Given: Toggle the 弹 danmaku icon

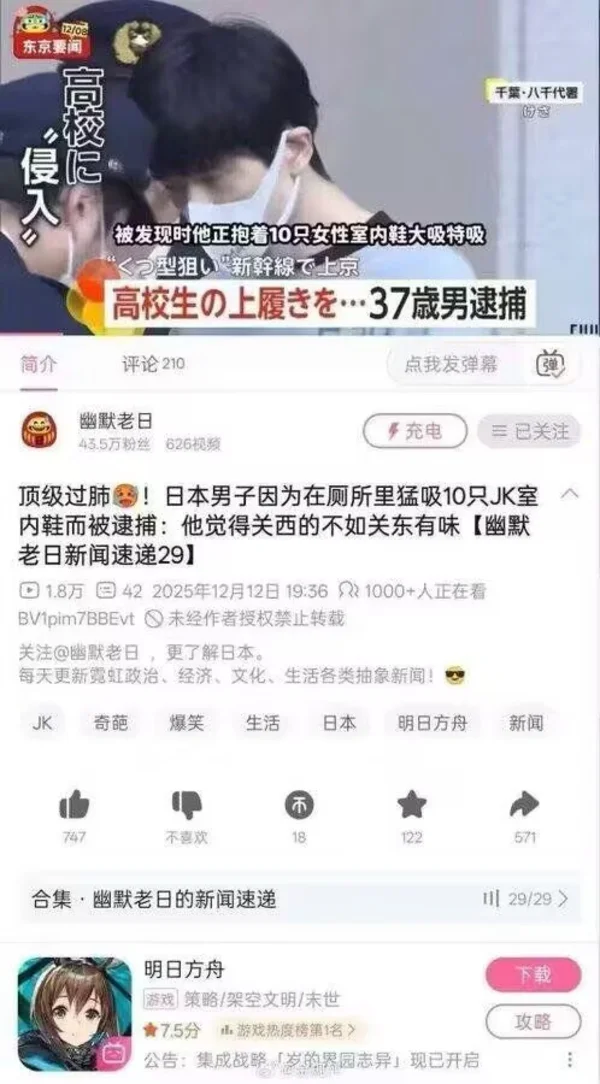Looking at the screenshot, I should pyautogui.click(x=550, y=364).
